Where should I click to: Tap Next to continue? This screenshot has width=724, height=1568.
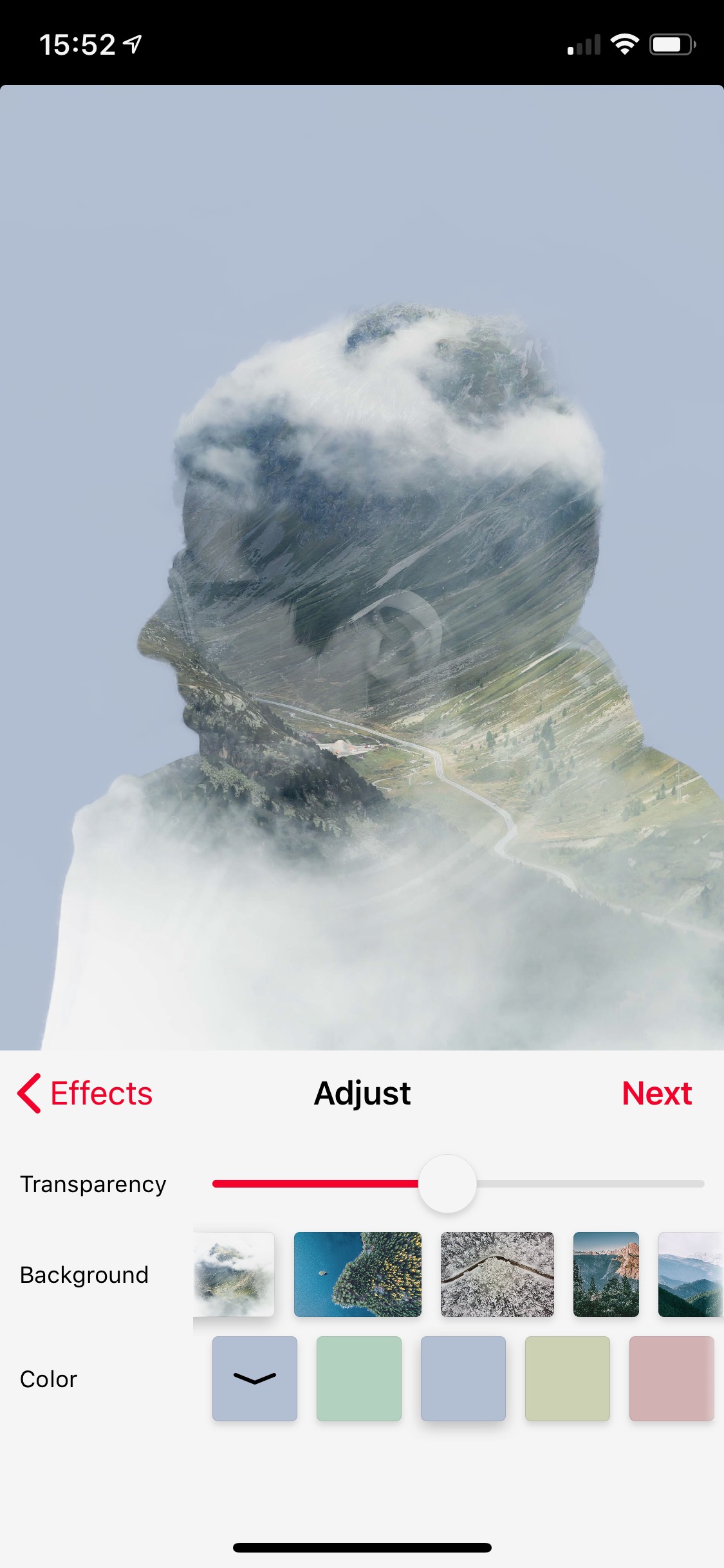coord(657,1094)
